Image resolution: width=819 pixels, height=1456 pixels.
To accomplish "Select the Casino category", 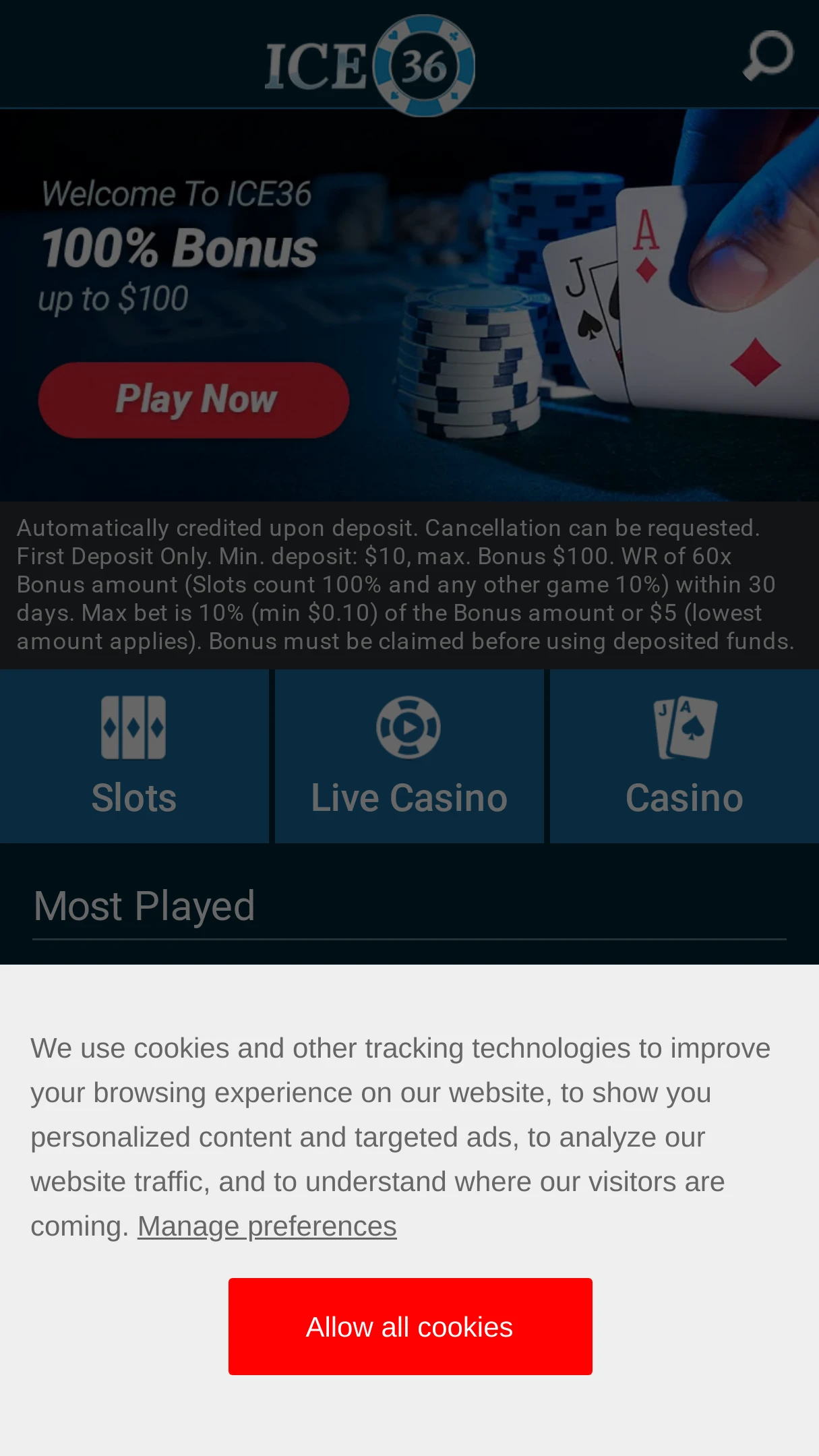I will click(684, 756).
